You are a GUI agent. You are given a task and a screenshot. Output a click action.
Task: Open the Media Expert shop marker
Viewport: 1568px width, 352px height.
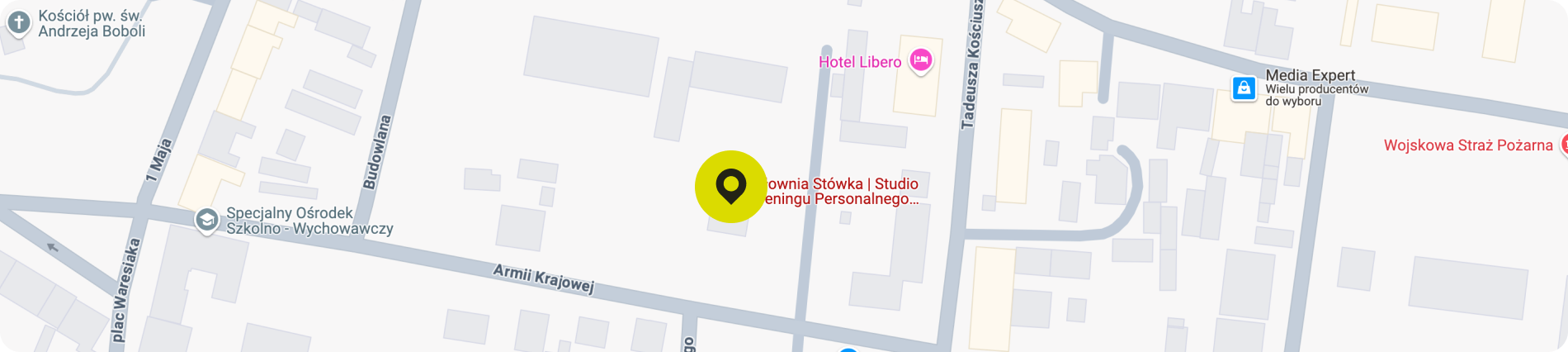1244,88
